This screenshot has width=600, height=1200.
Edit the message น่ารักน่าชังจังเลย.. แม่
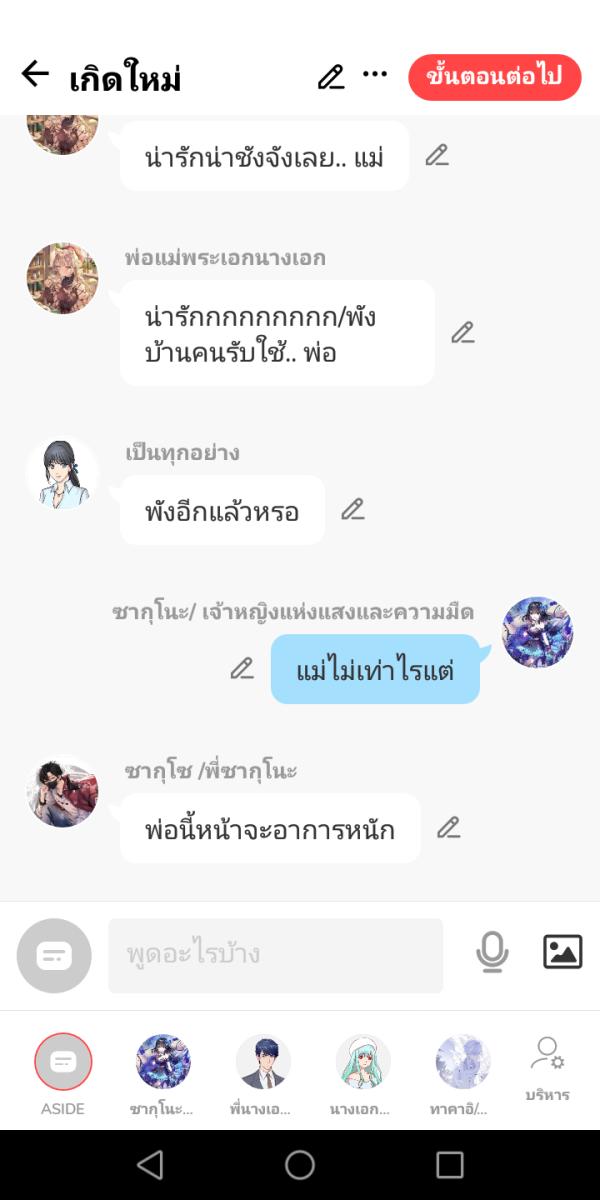tap(437, 155)
